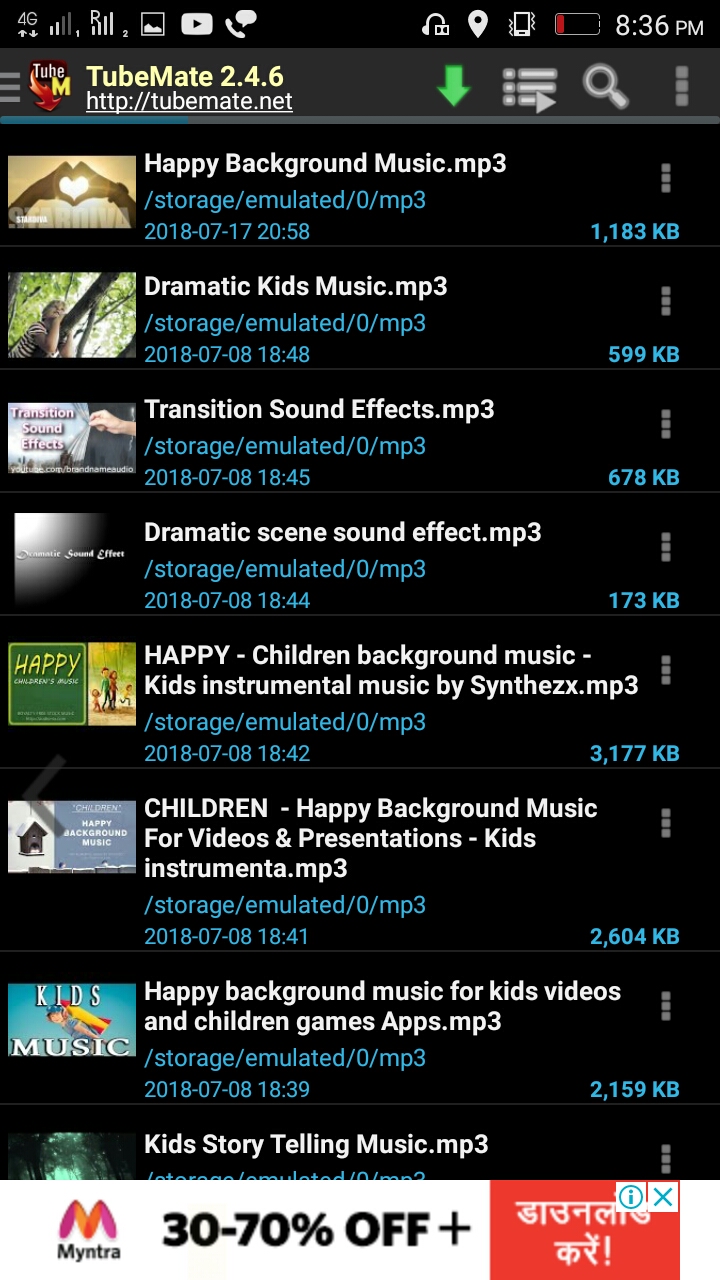The height and width of the screenshot is (1280, 720).
Task: Open options for Happy Background Music.mp3
Action: tap(665, 179)
